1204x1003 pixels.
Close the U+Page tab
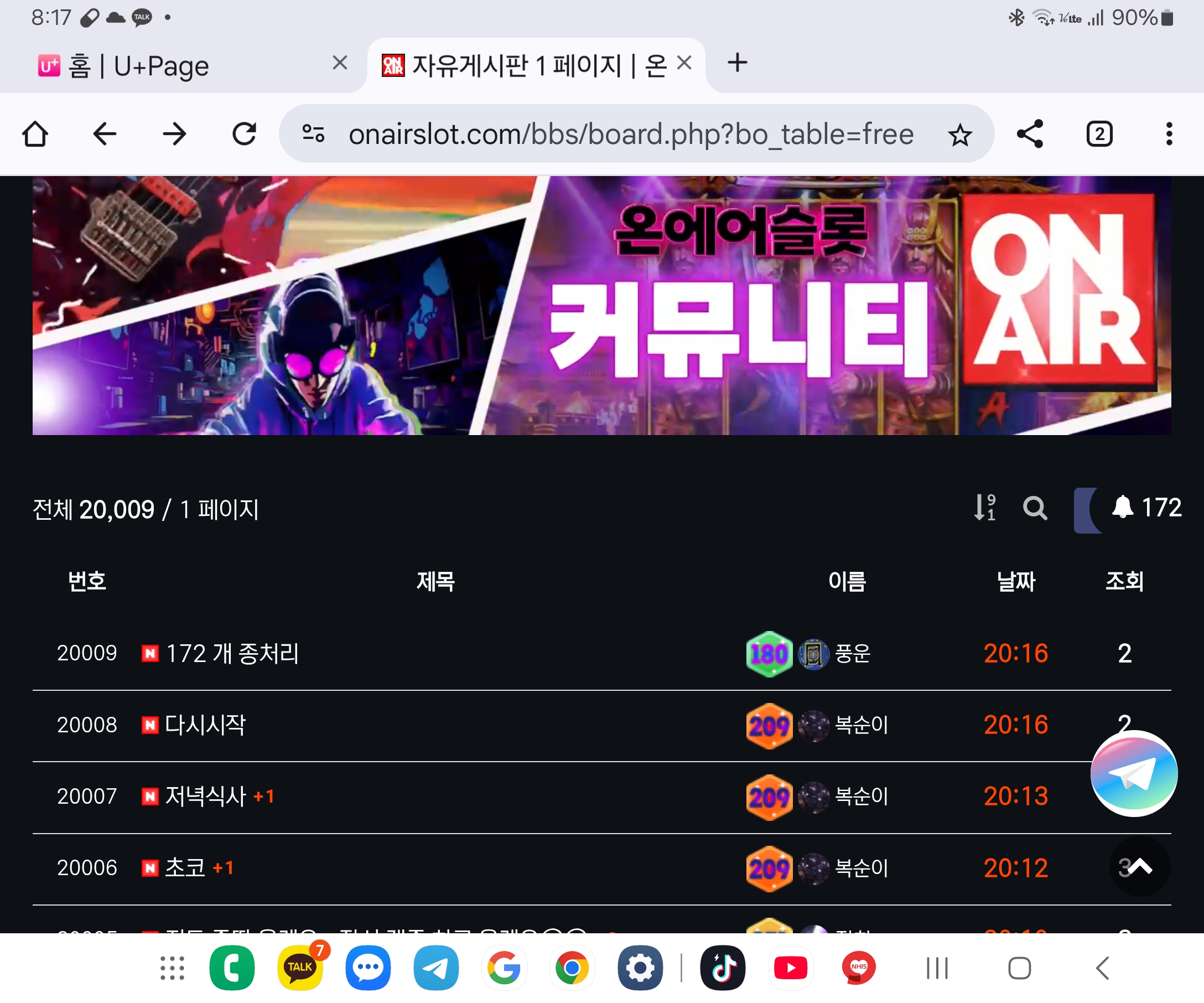[340, 63]
